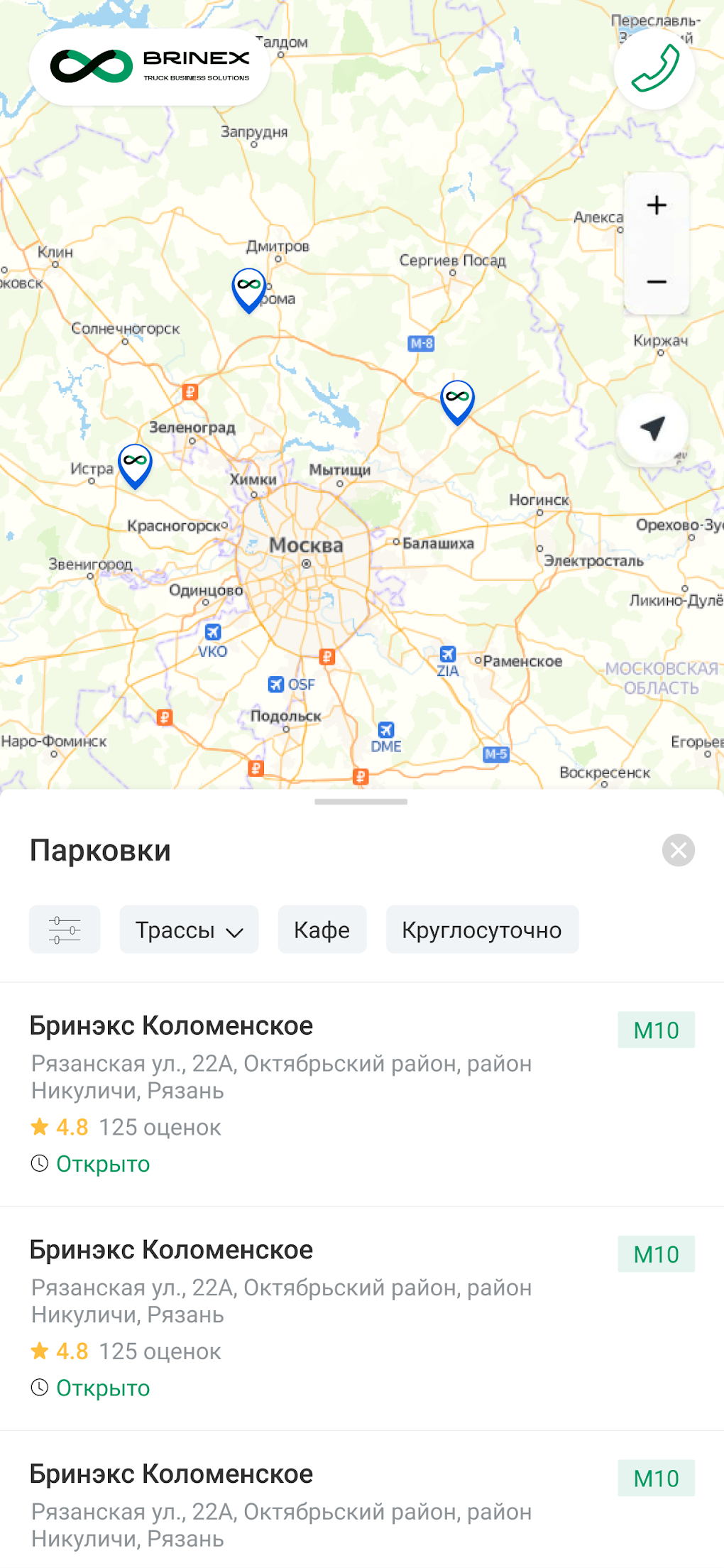Zoom out on the map

point(657,282)
